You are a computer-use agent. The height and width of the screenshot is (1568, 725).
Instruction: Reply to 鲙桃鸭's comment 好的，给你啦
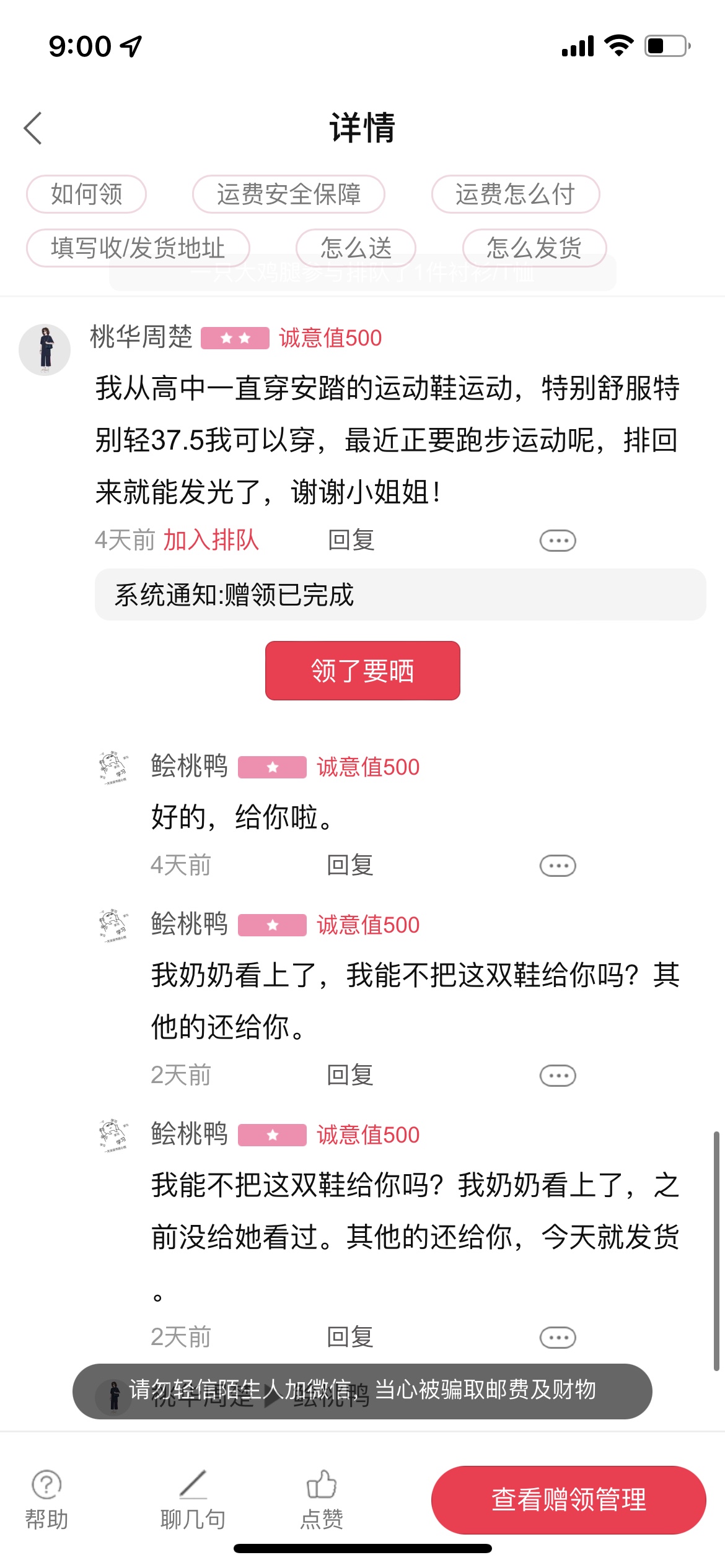click(x=350, y=865)
